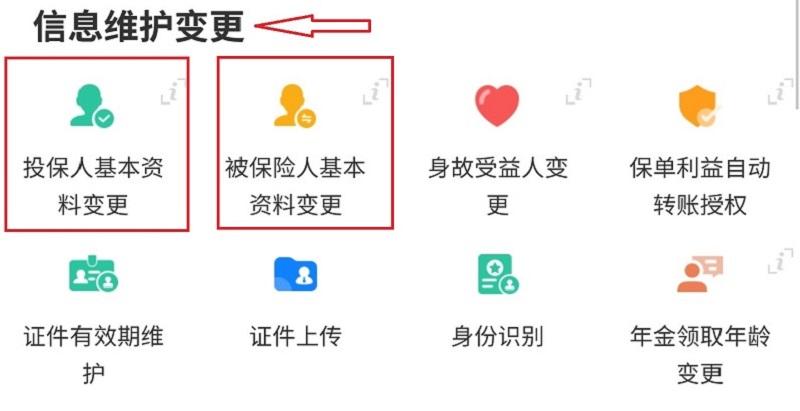Screen dimensions: 800x411
Task: Tap info icon on 投保人基本资料变更
Action: point(172,92)
